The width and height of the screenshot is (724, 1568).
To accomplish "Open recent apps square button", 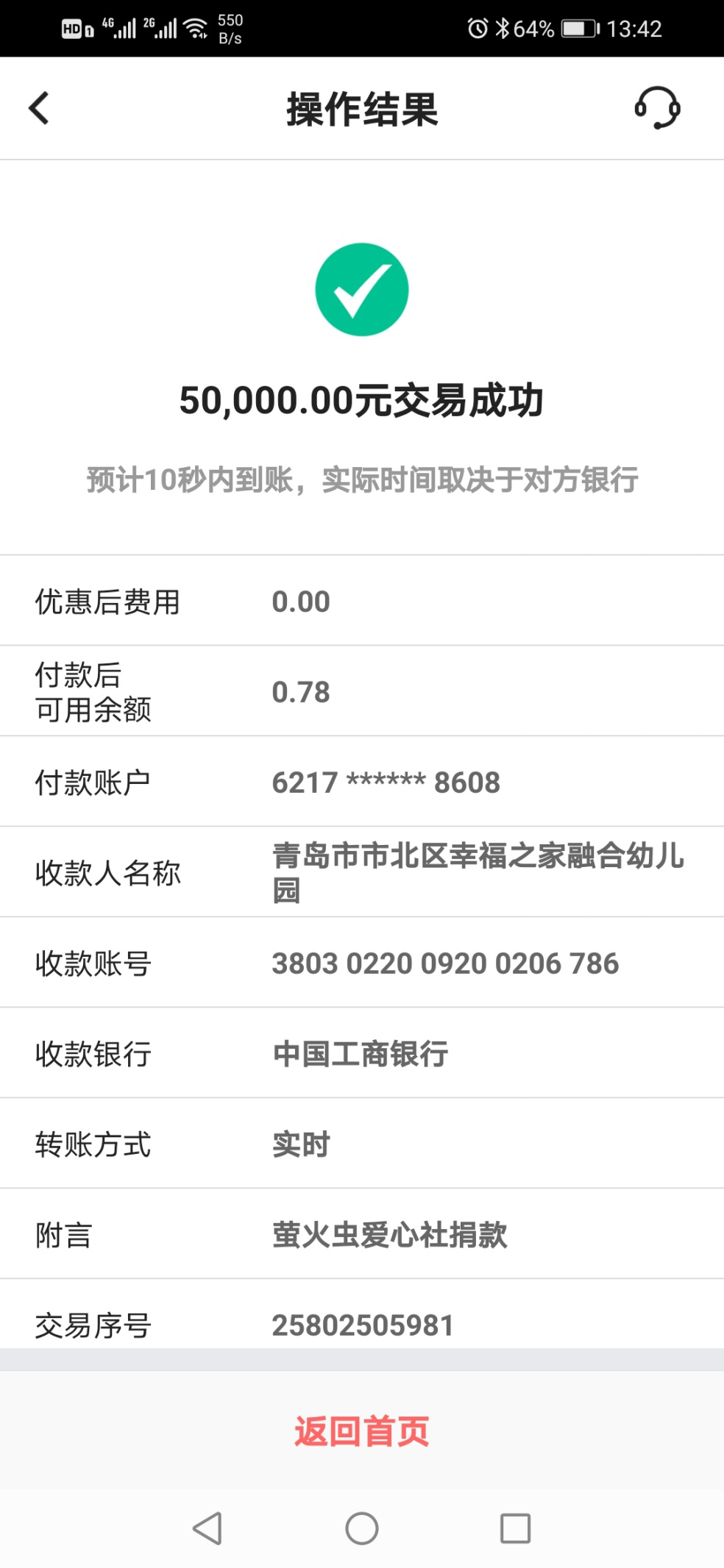I will tap(515, 1528).
